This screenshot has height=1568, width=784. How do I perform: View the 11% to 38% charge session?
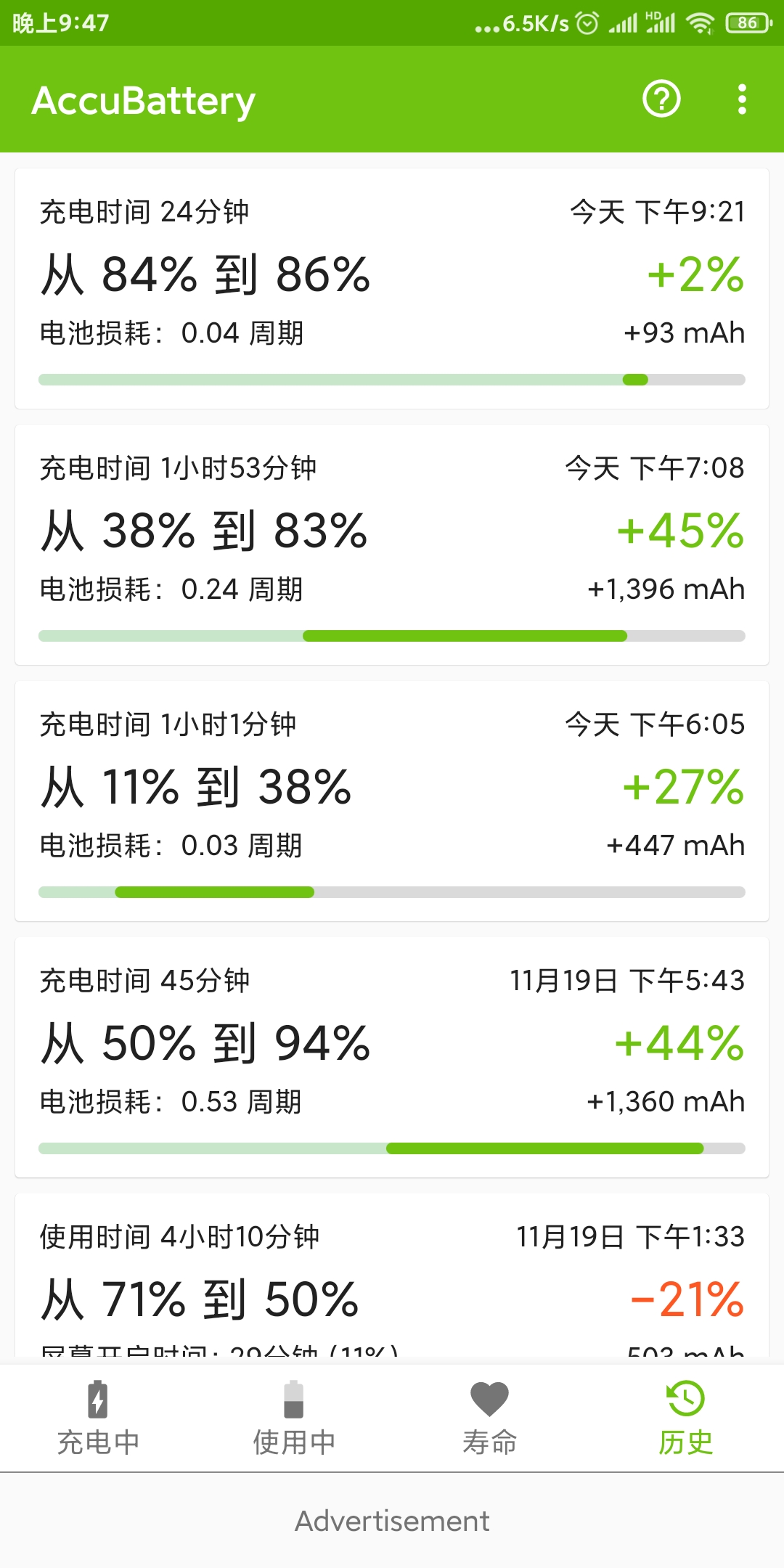[392, 801]
